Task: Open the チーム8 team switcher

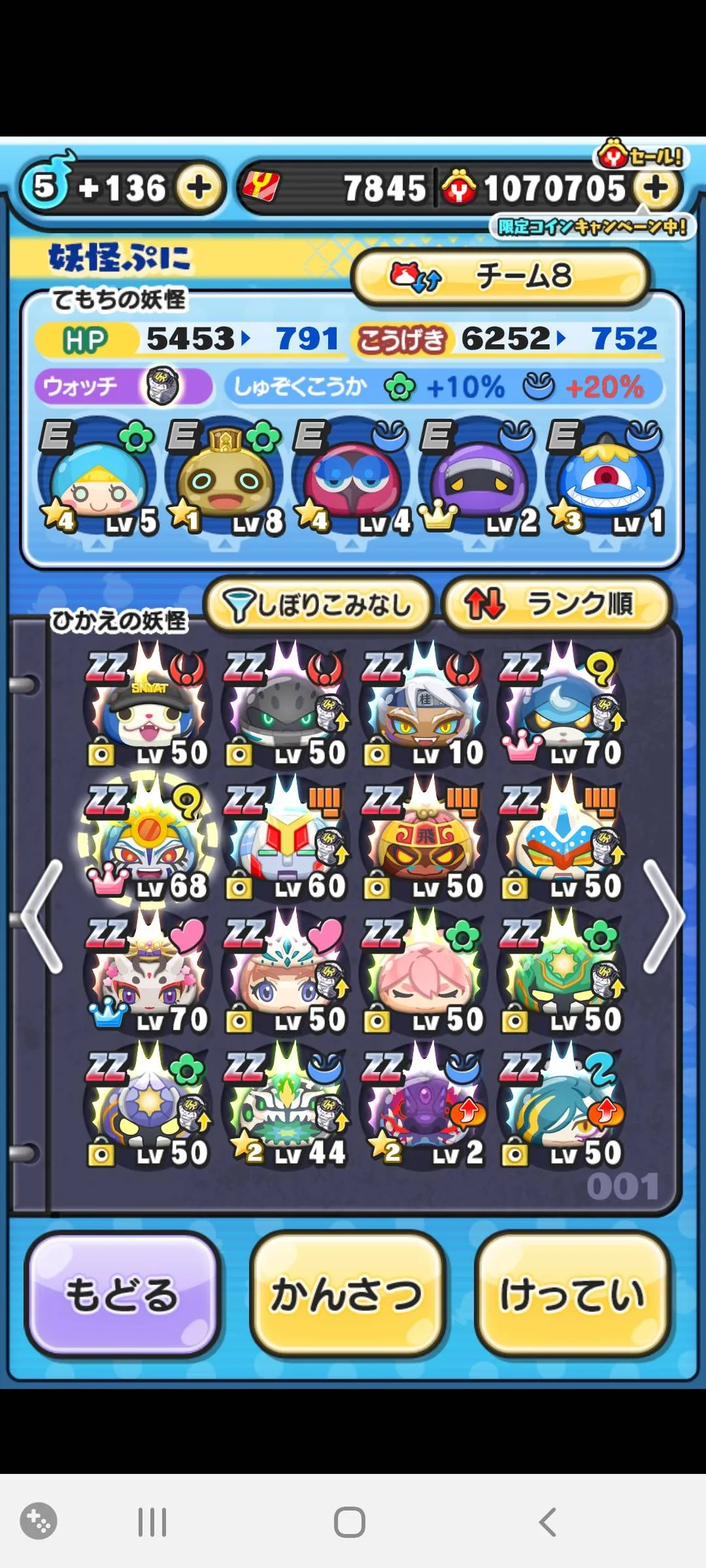Action: pos(500,276)
